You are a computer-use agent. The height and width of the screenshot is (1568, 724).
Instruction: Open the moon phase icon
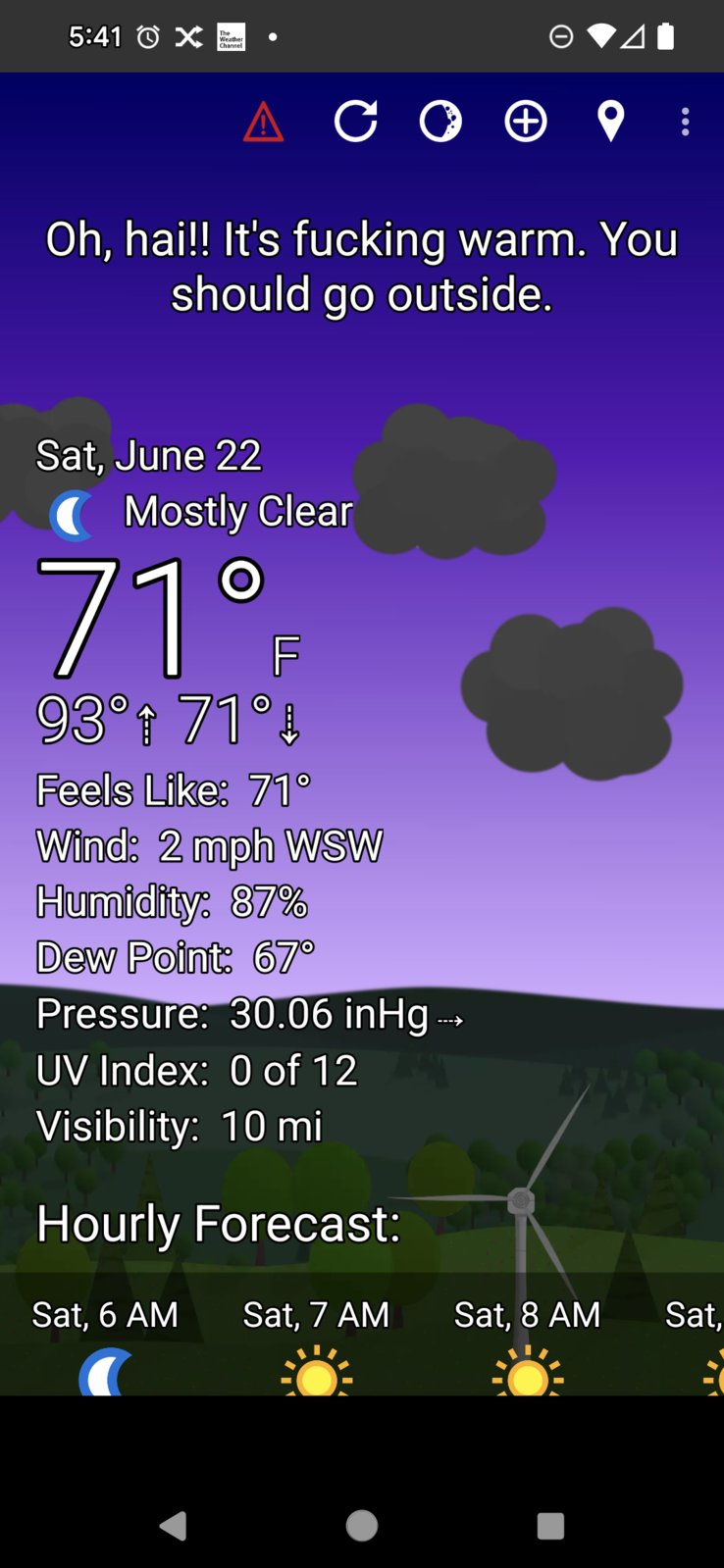click(x=440, y=122)
